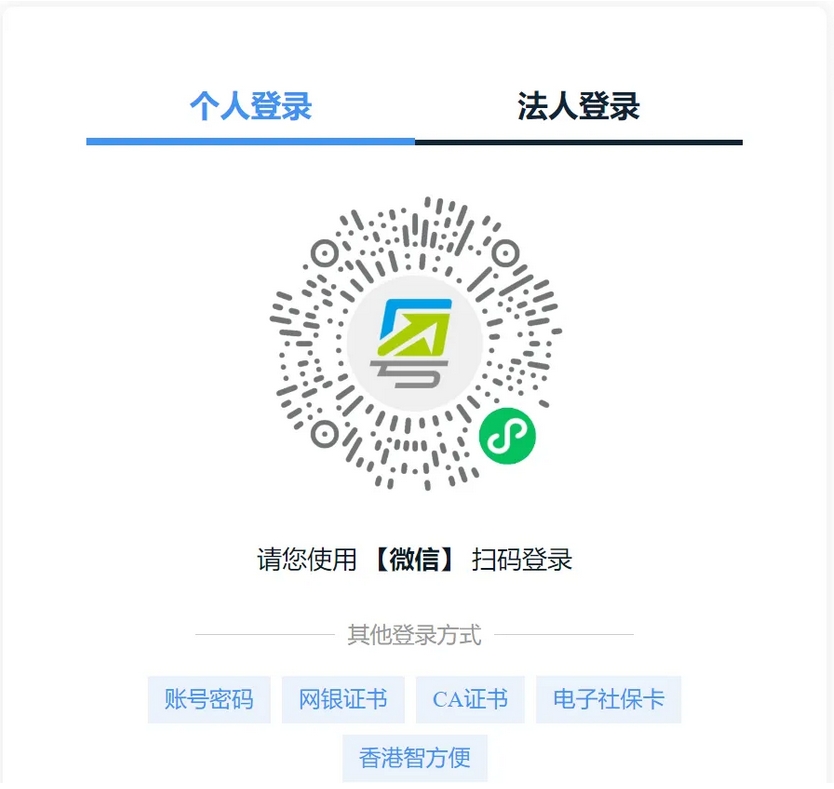Log in with CA证书
The image size is (834, 789).
click(x=470, y=699)
